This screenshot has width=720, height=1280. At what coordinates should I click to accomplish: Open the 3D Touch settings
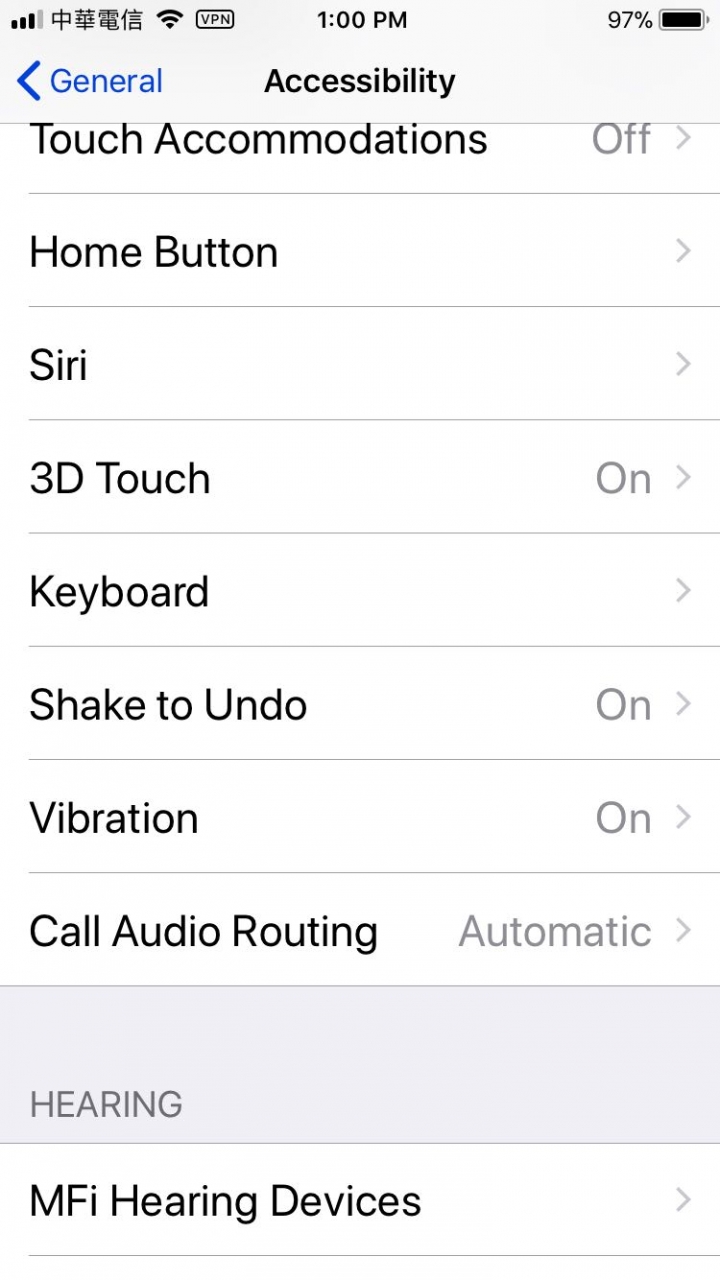pos(360,477)
